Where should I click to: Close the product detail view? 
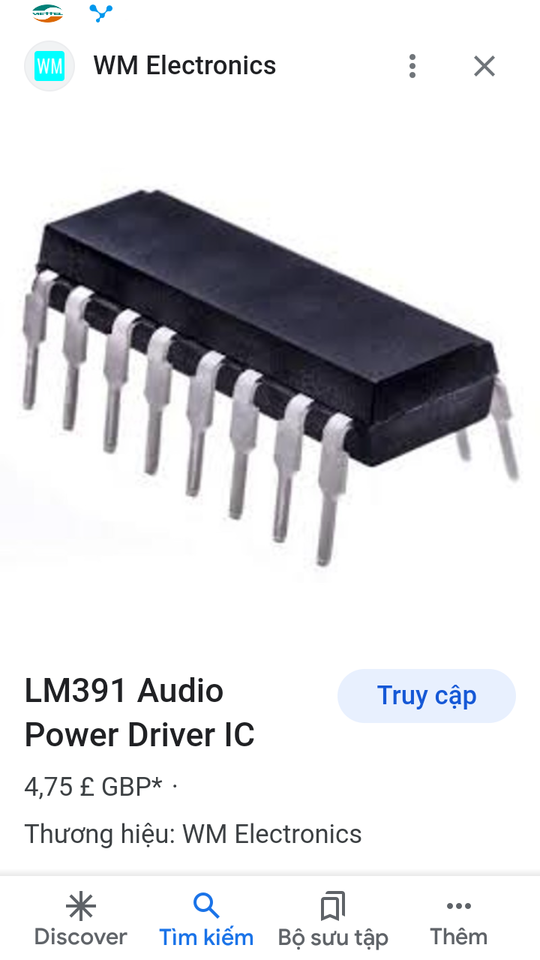point(484,66)
